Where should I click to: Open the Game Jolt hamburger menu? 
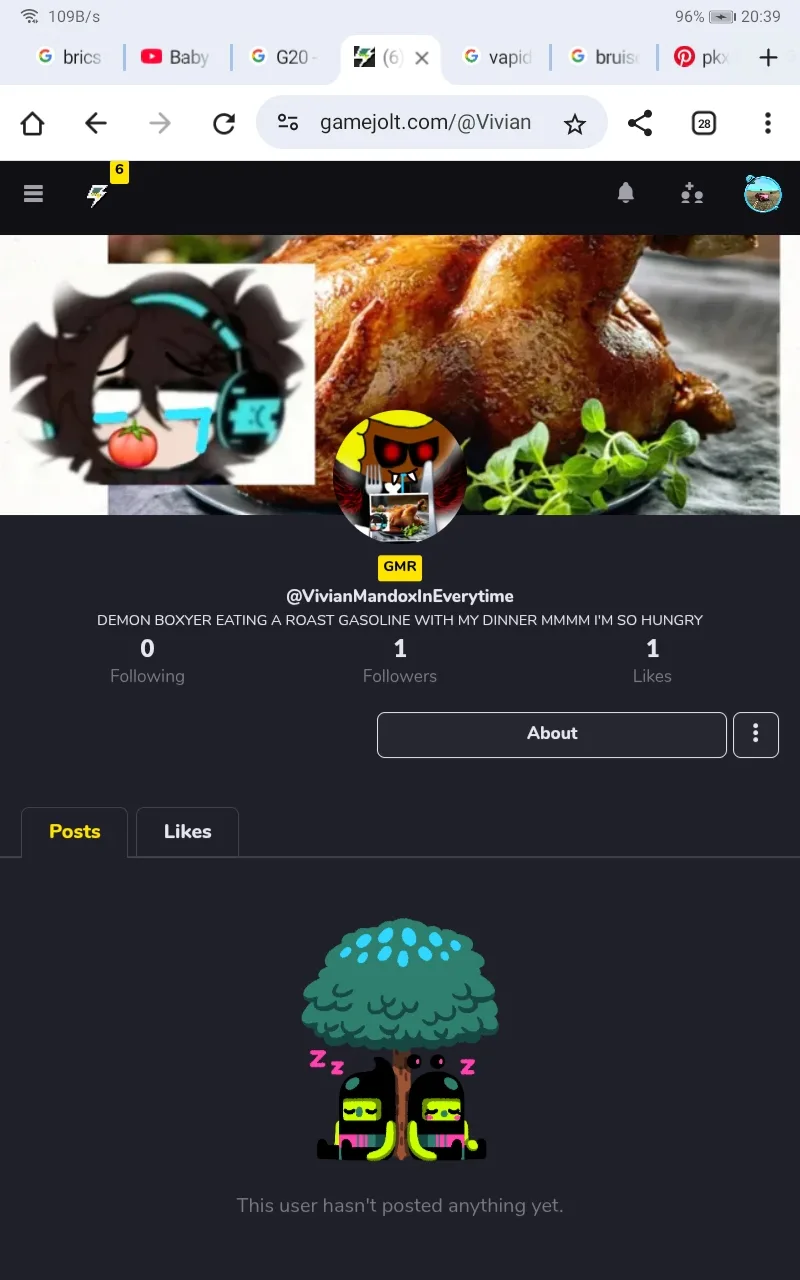[33, 194]
